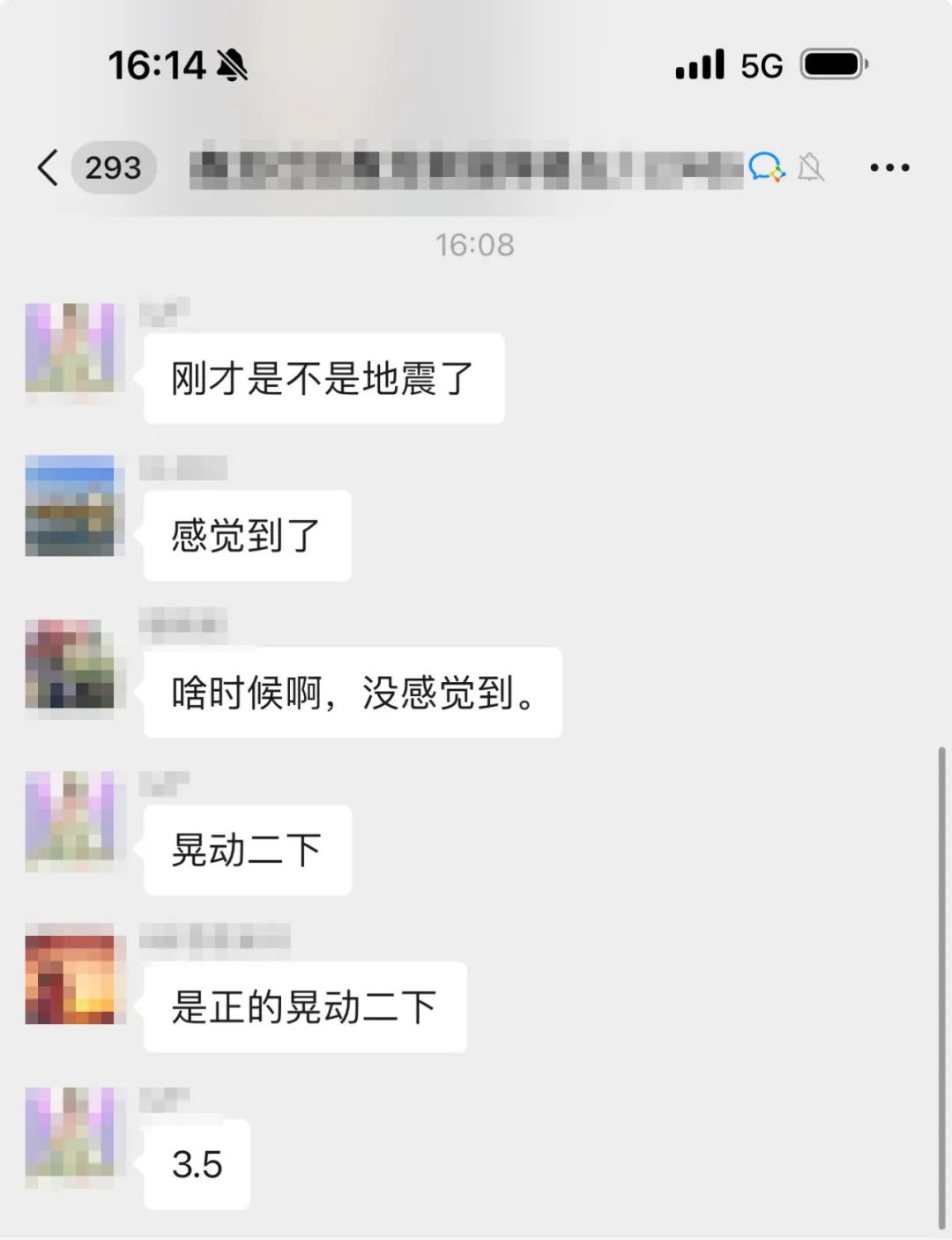Tap avatar beside "晃动二下" message
This screenshot has height=1240, width=952.
(70, 820)
